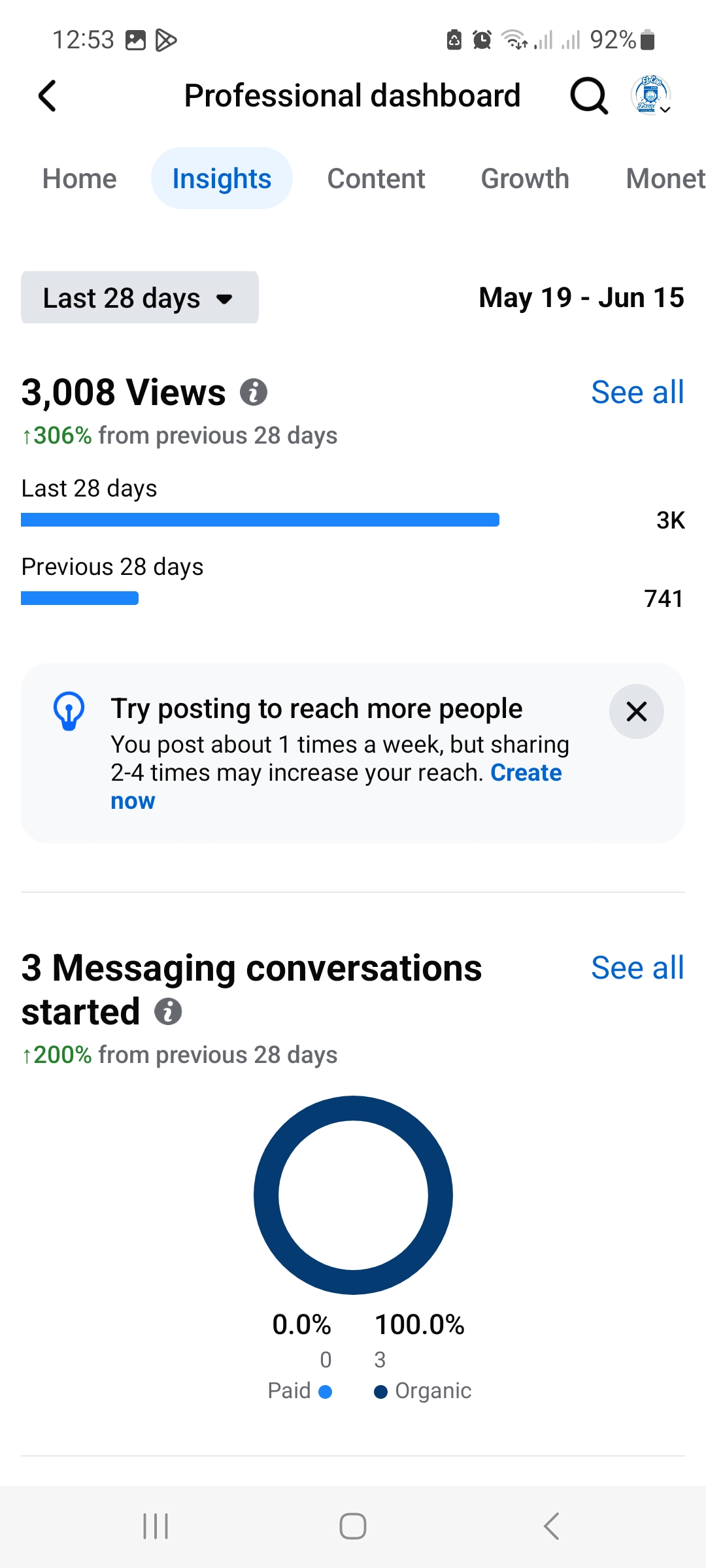Switch to the Monetization tab

tap(664, 178)
